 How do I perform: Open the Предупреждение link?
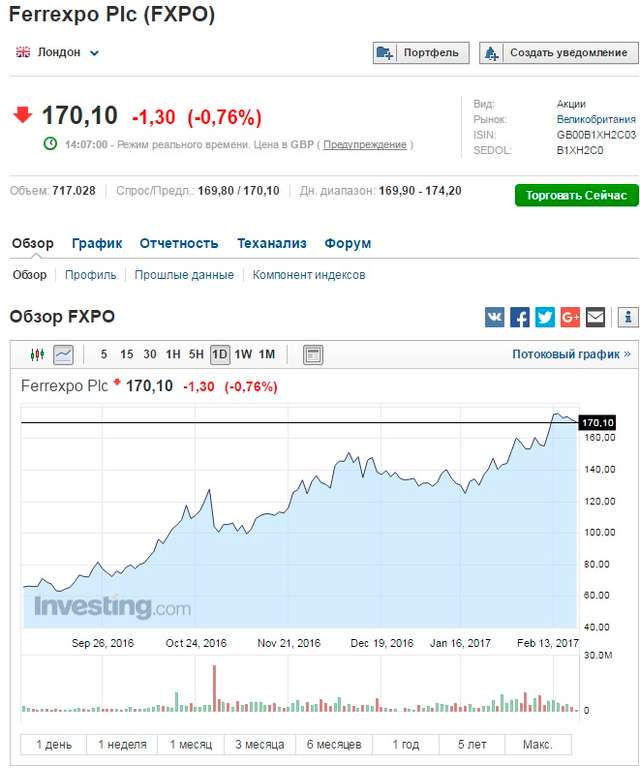365,145
